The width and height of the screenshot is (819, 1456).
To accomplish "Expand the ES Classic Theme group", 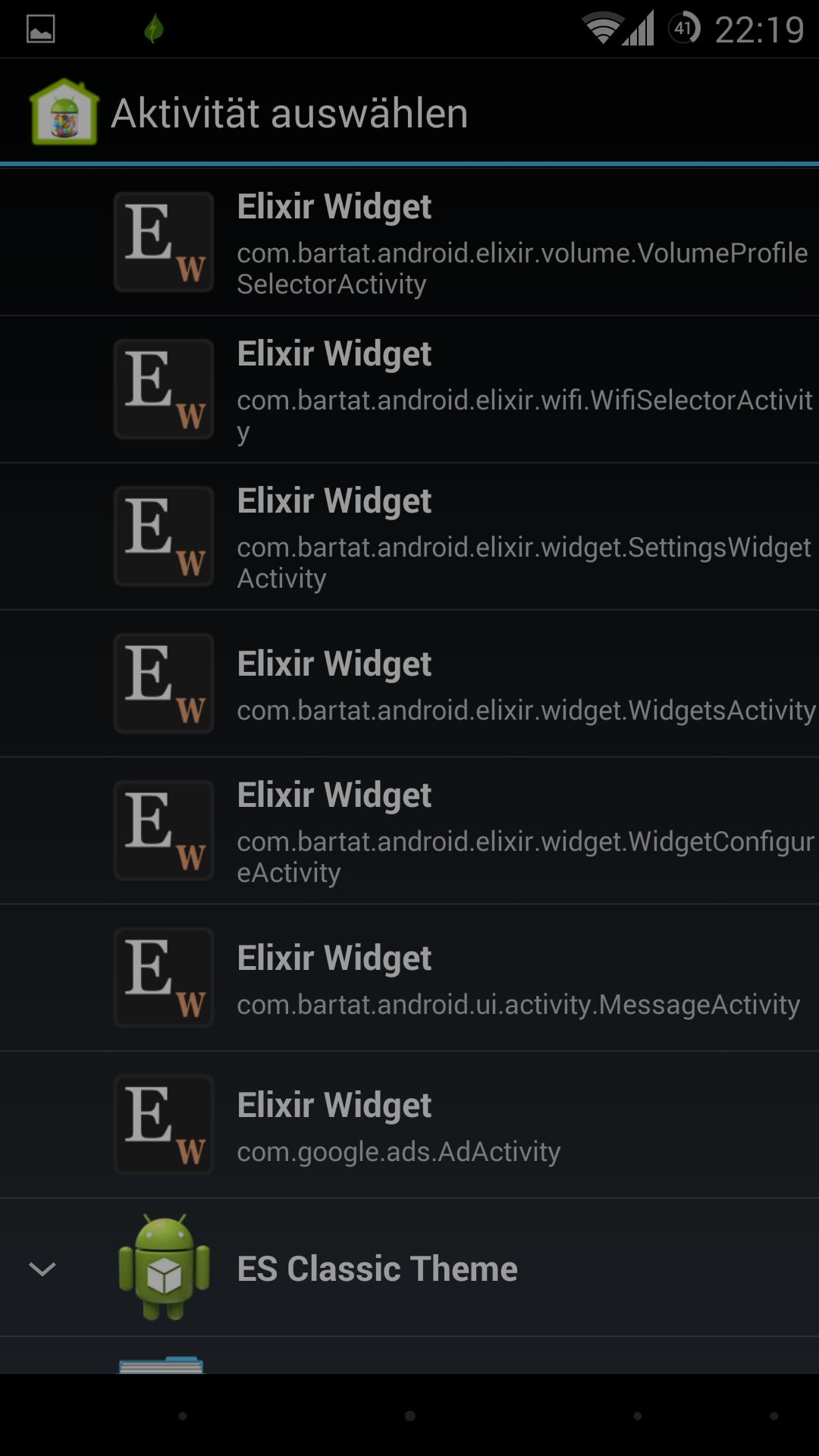I will point(409,1268).
